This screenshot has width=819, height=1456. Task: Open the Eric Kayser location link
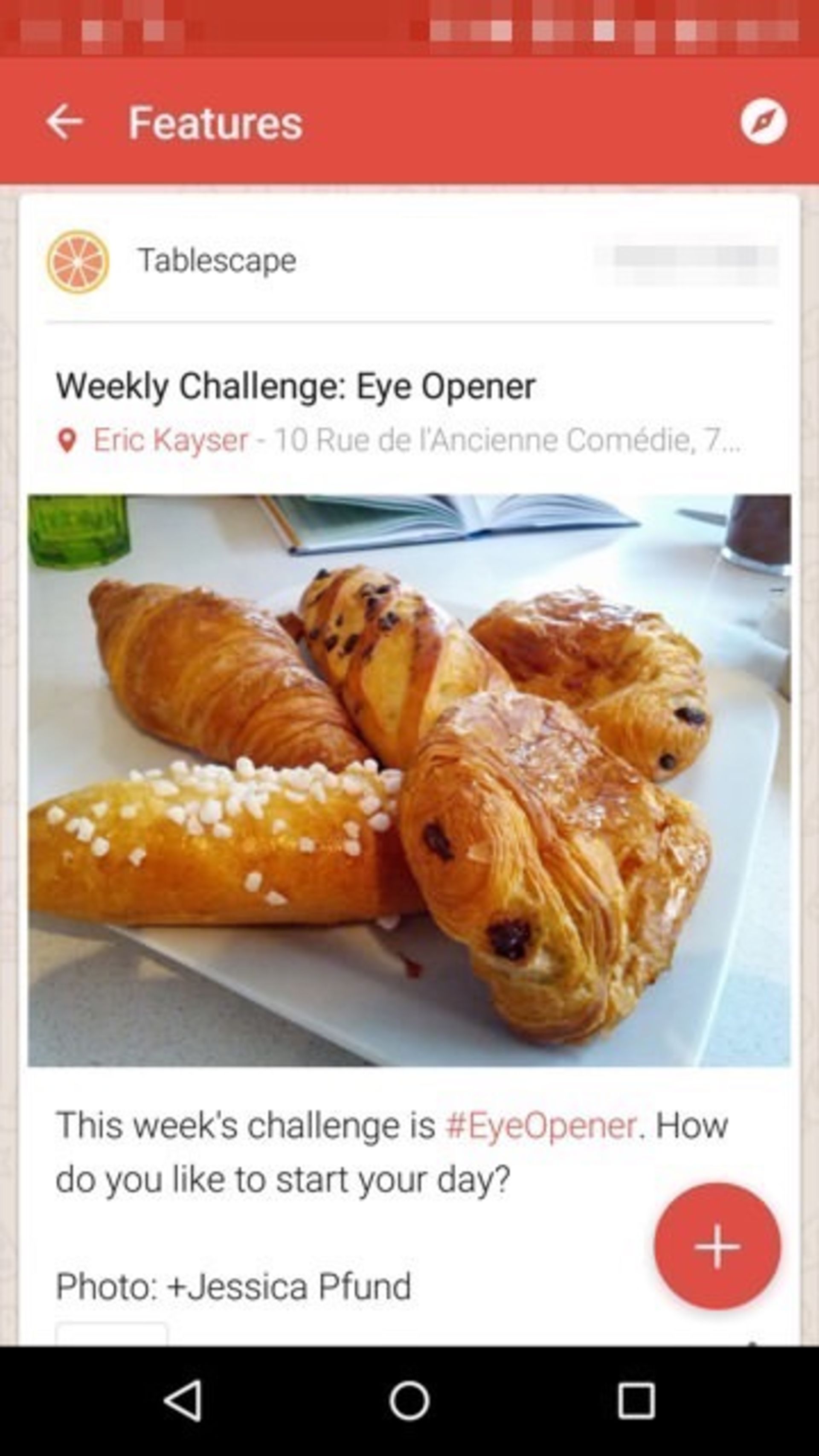(x=170, y=440)
